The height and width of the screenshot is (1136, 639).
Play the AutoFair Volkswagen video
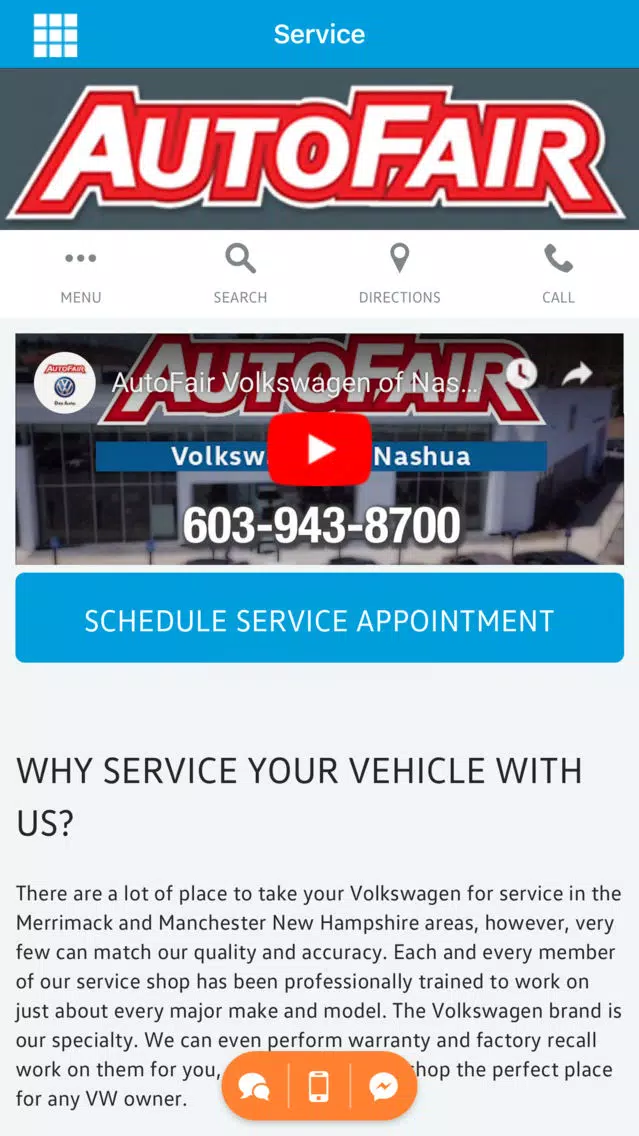(x=320, y=449)
